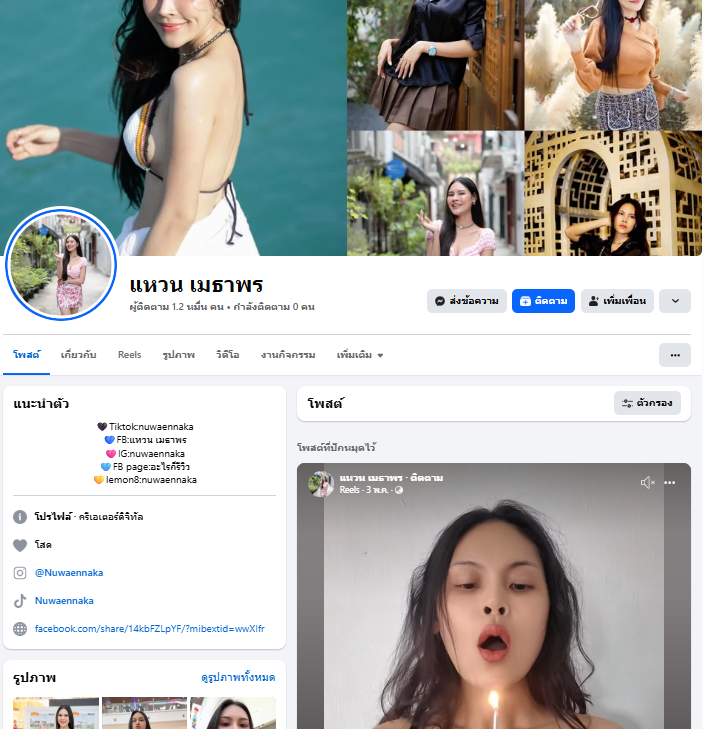
Task: Open the รูปภาพ tab
Action: click(178, 355)
